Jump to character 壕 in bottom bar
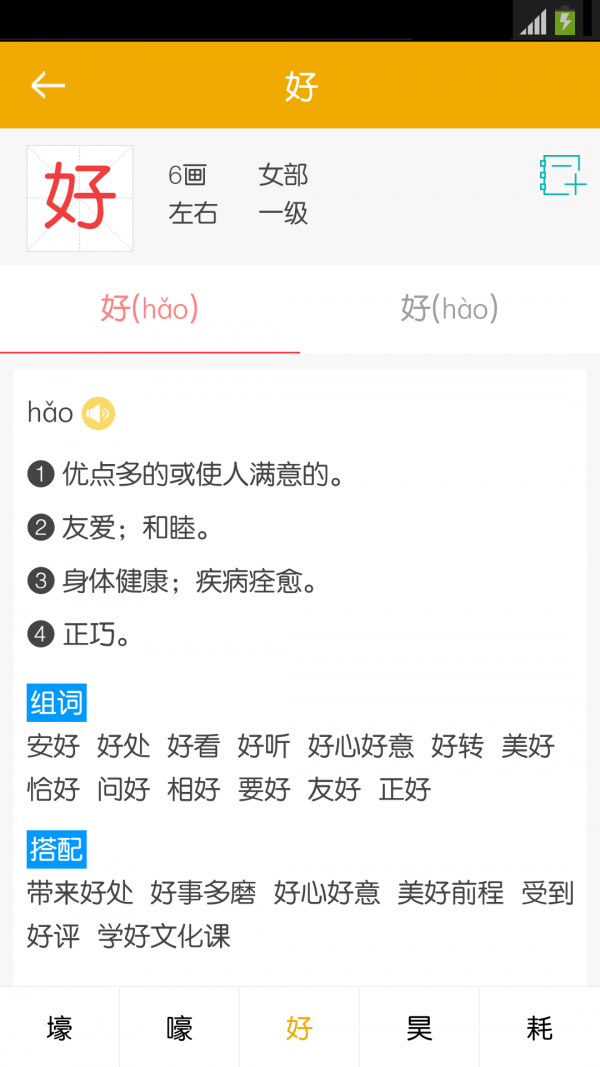 point(60,1027)
